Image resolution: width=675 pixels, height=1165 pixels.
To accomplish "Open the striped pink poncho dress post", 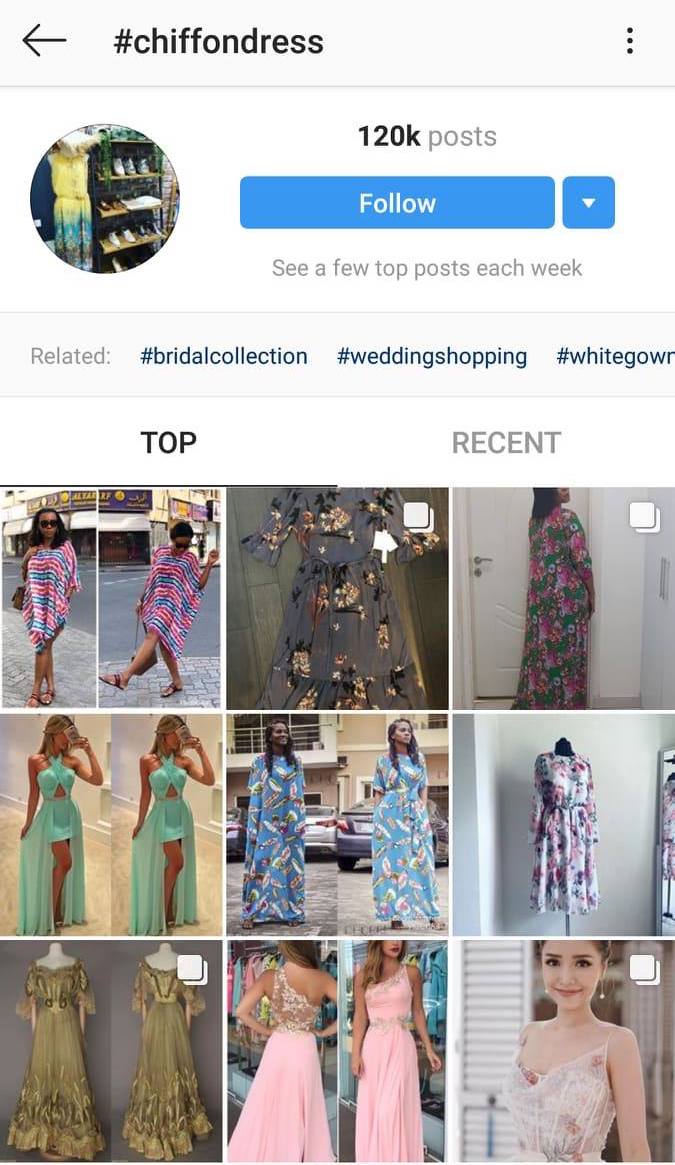I will tap(112, 598).
